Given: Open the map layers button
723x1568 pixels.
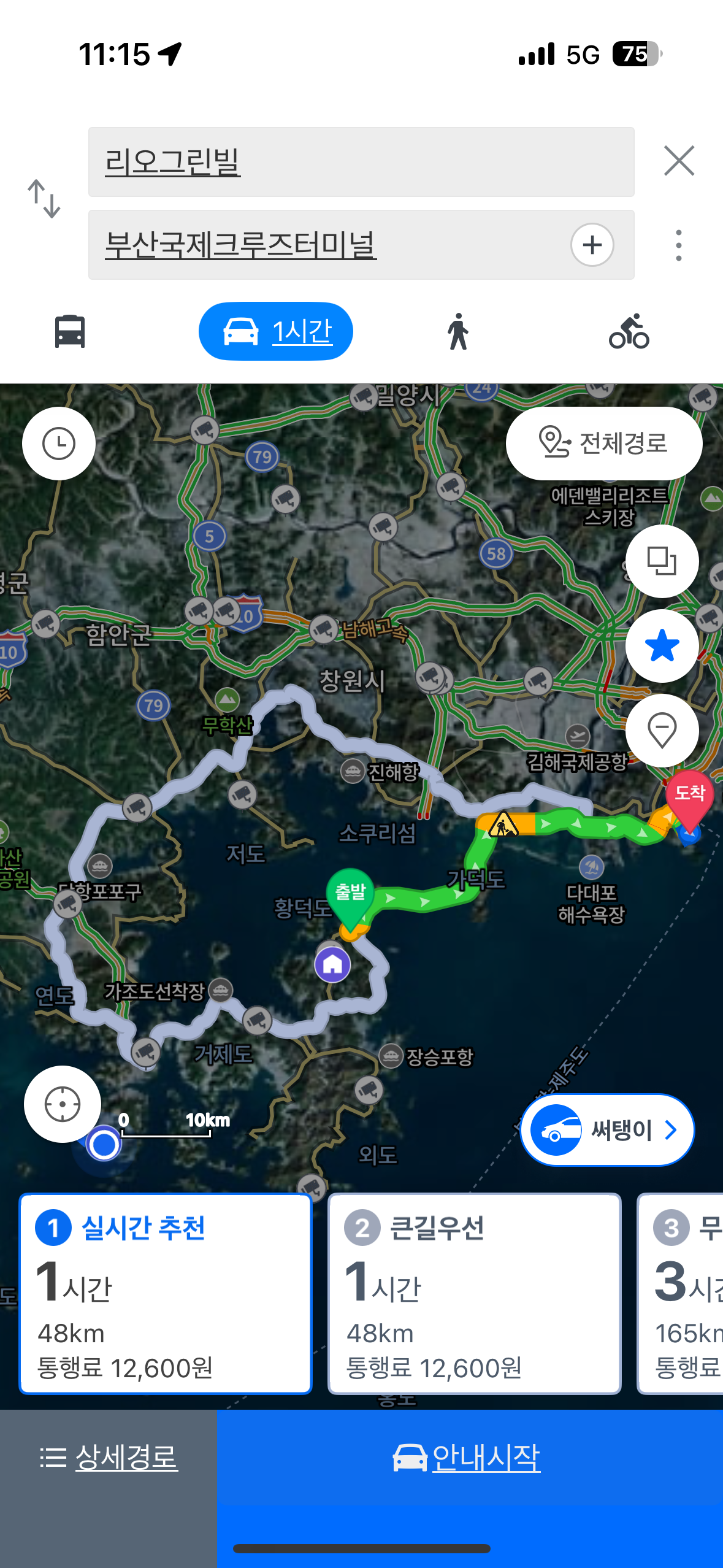Looking at the screenshot, I should click(x=662, y=561).
